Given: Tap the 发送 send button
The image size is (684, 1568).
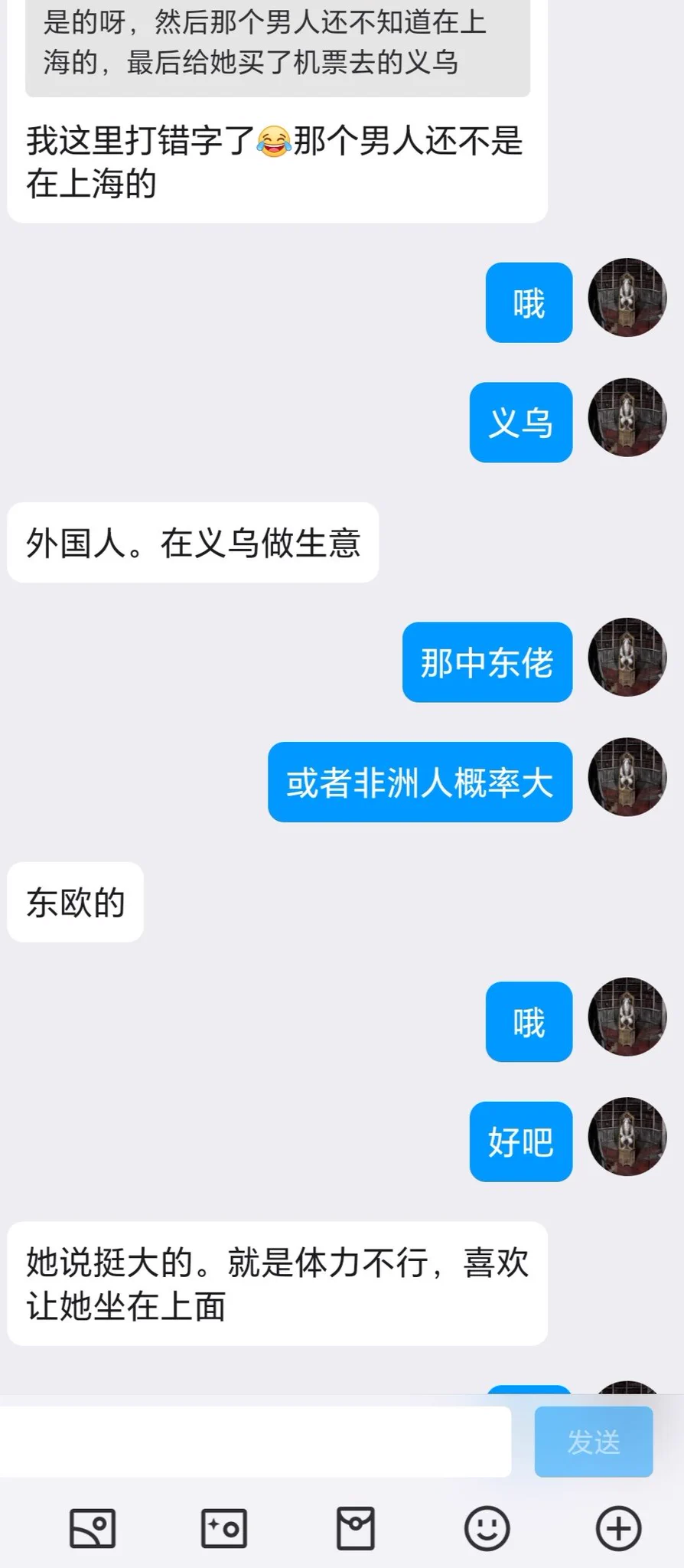Looking at the screenshot, I should pos(593,1442).
